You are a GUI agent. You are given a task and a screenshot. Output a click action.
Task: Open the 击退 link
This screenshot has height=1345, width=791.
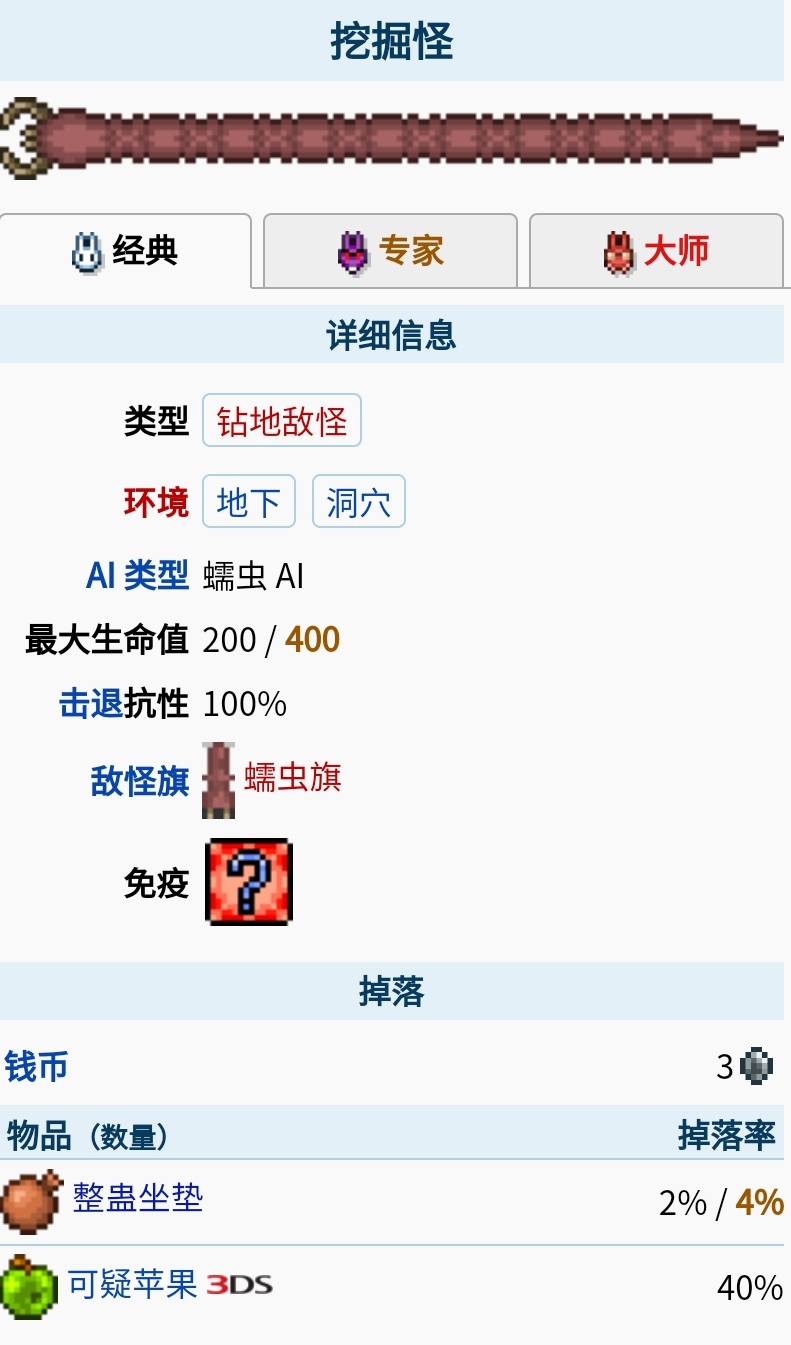(91, 703)
